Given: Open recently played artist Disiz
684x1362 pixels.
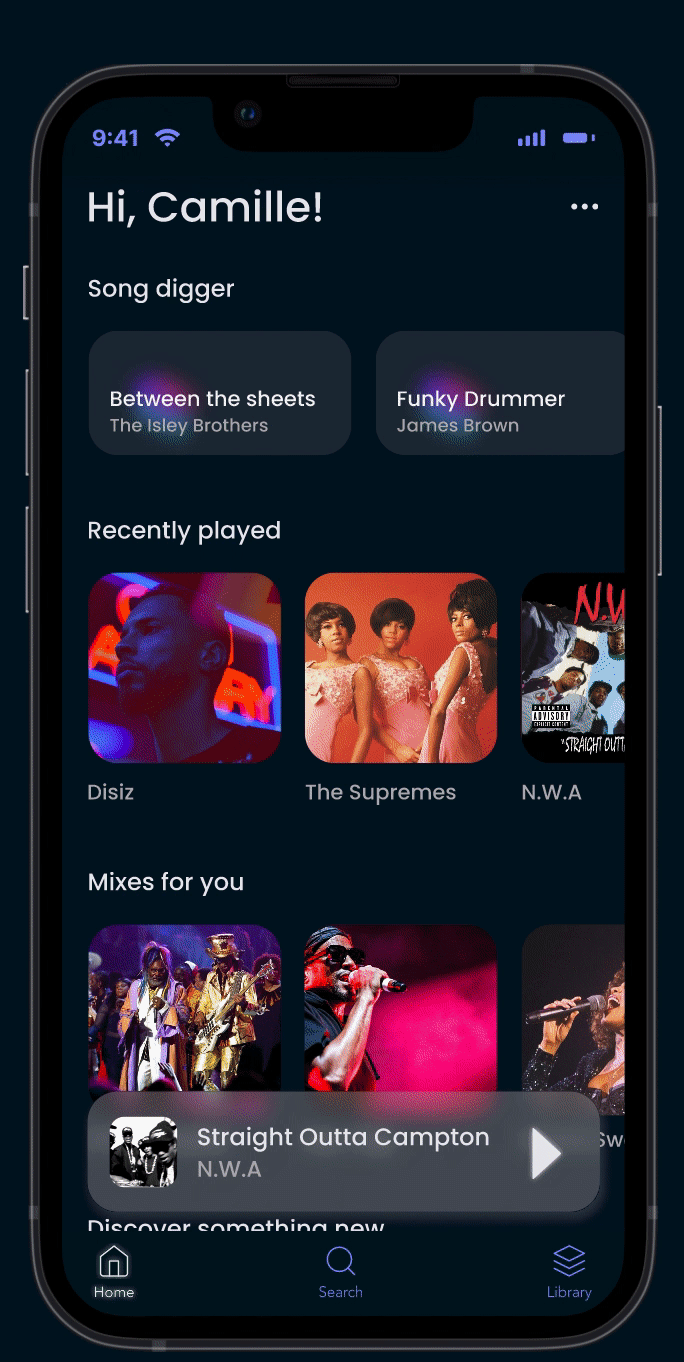Looking at the screenshot, I should (x=184, y=667).
